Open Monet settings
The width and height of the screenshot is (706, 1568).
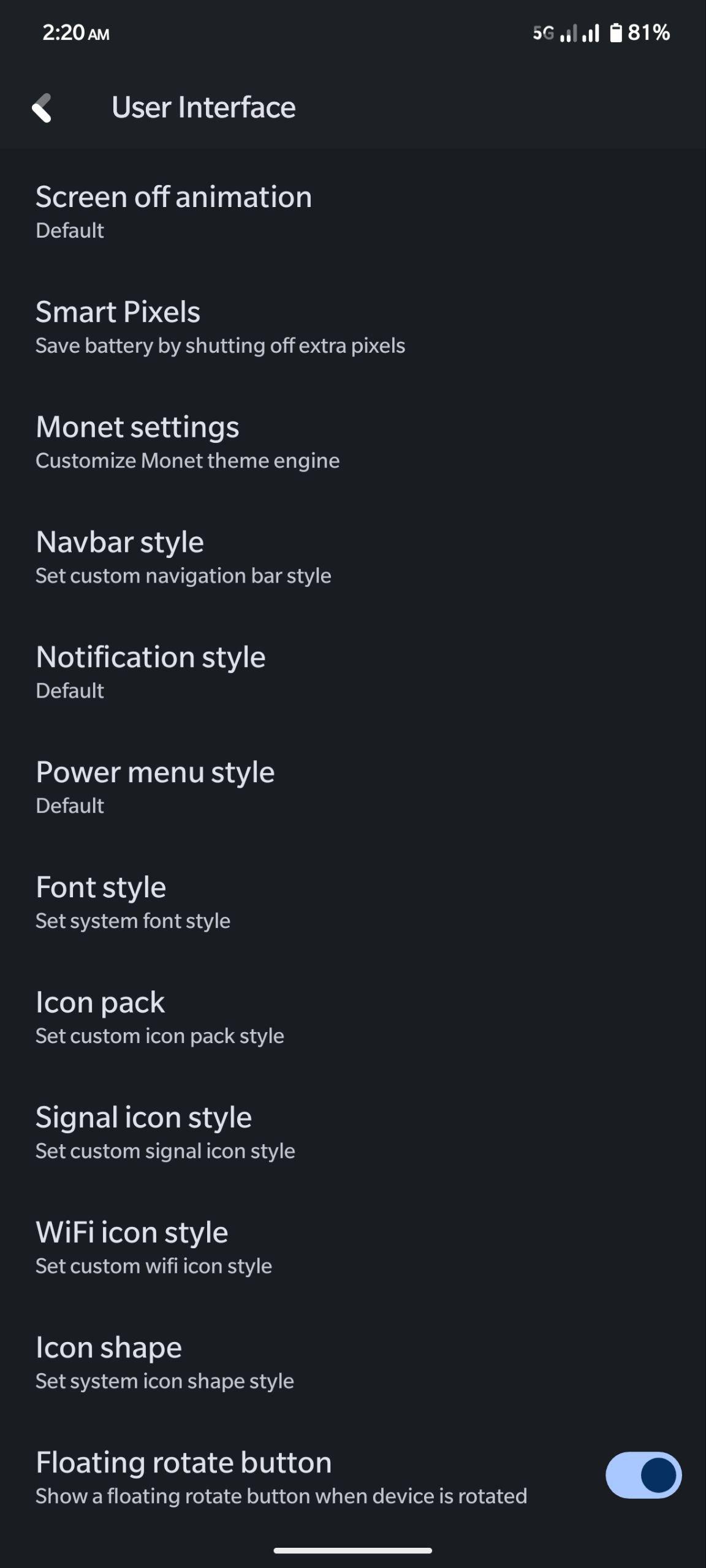[353, 442]
